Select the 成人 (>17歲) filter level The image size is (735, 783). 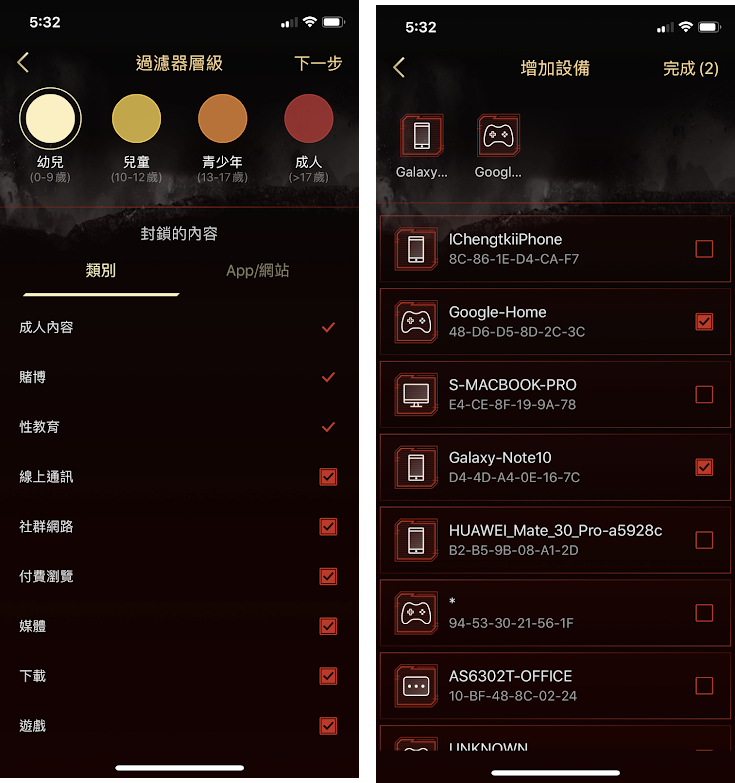(308, 118)
